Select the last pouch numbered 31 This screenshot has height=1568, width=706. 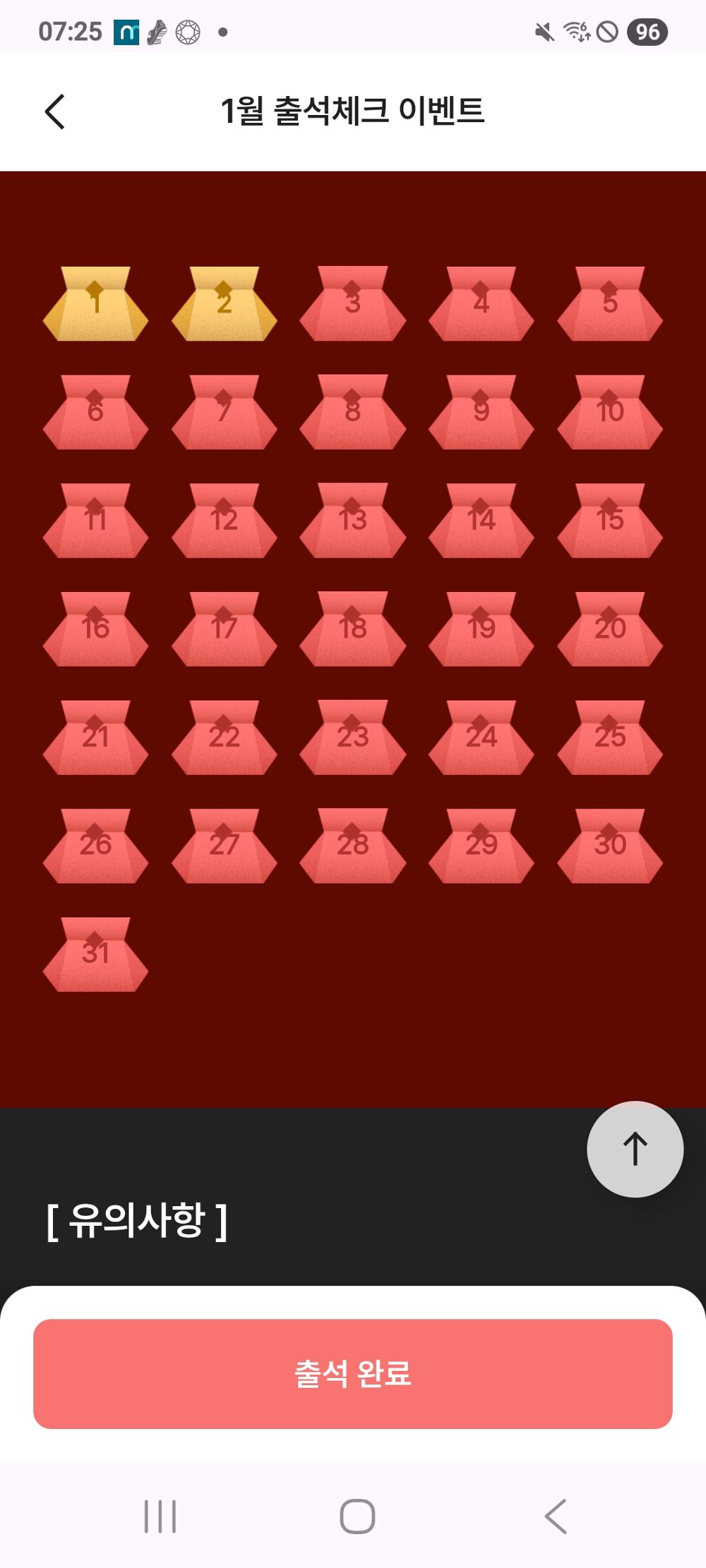tap(95, 955)
